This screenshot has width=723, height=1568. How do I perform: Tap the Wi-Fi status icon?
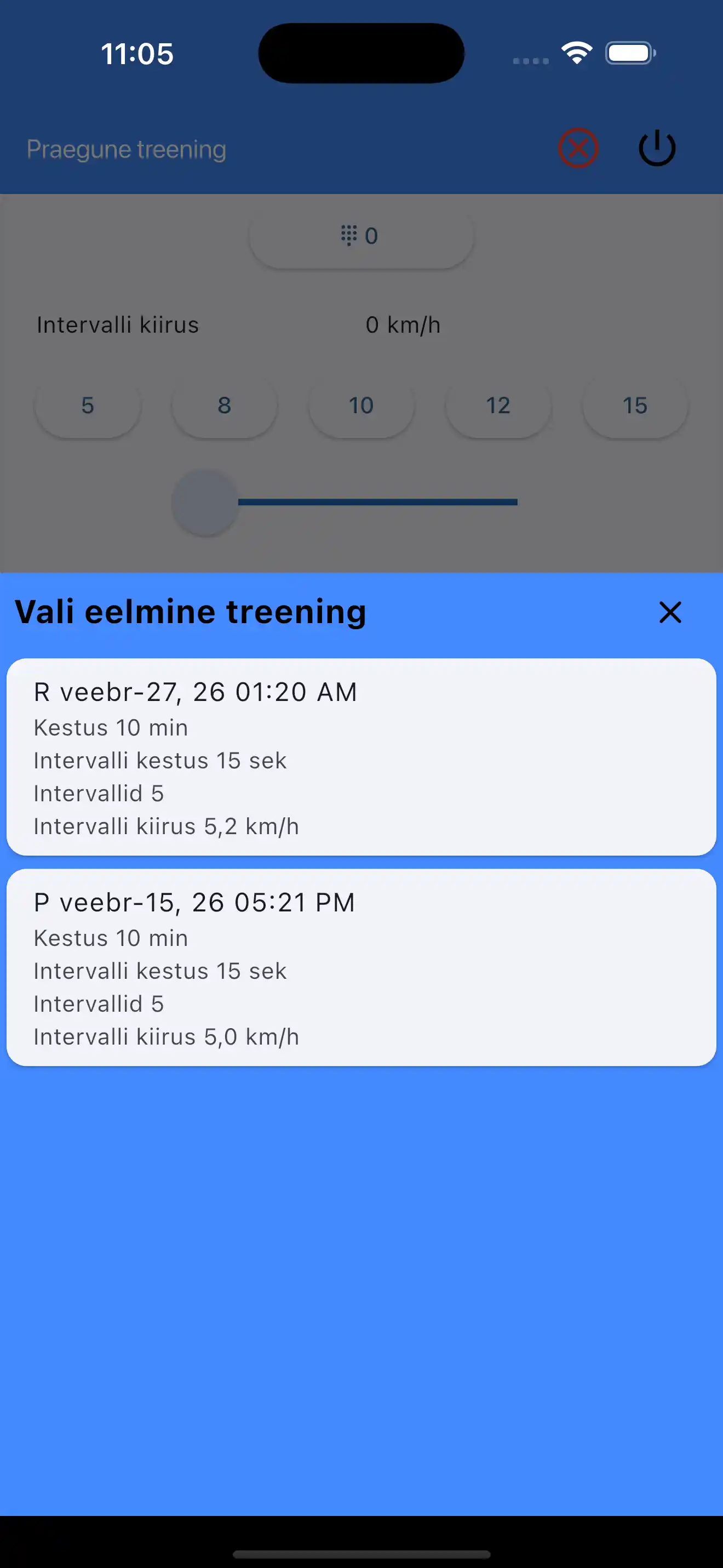tap(575, 53)
